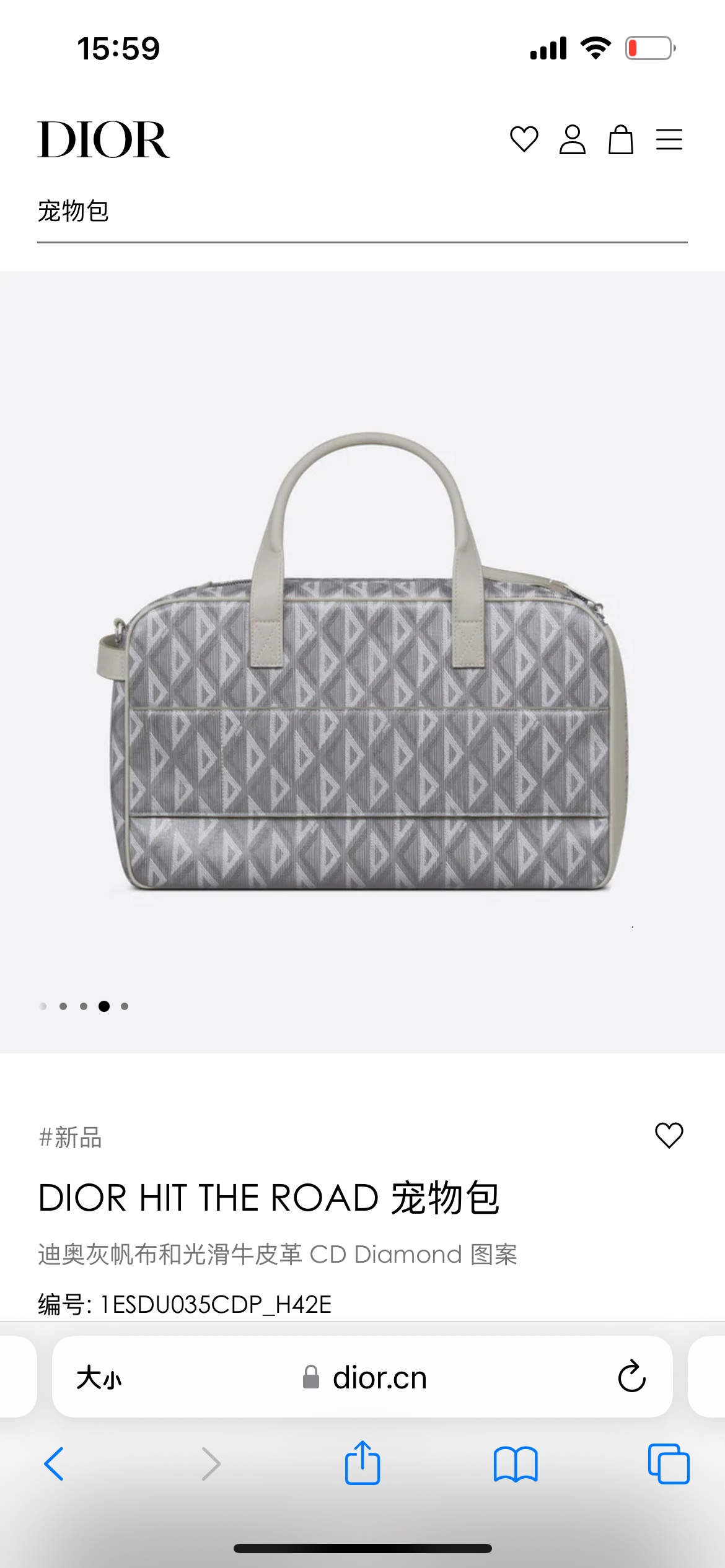
Task: Open the account profile icon
Action: click(x=572, y=139)
